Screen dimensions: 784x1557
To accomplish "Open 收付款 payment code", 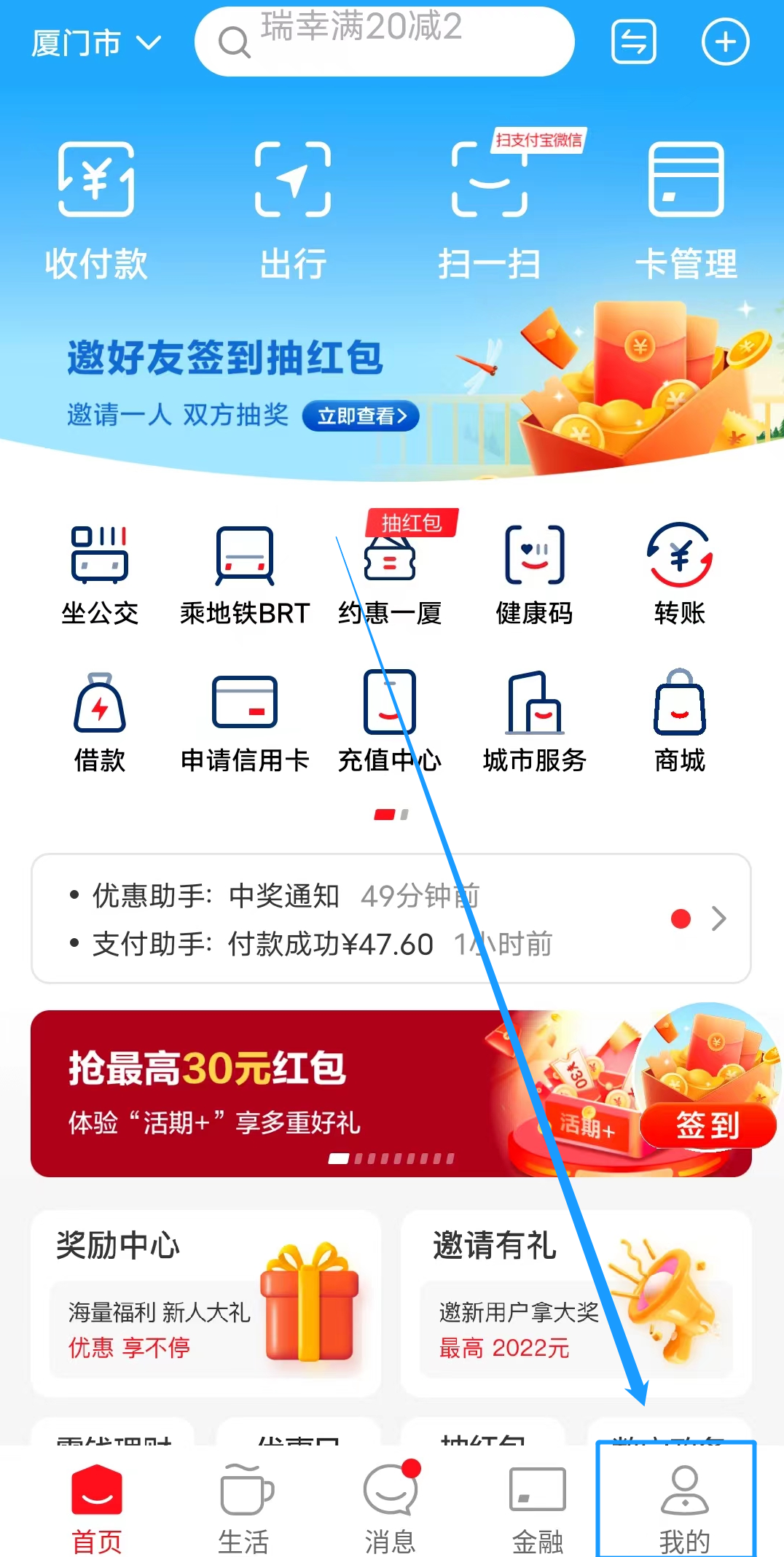I will [x=95, y=209].
